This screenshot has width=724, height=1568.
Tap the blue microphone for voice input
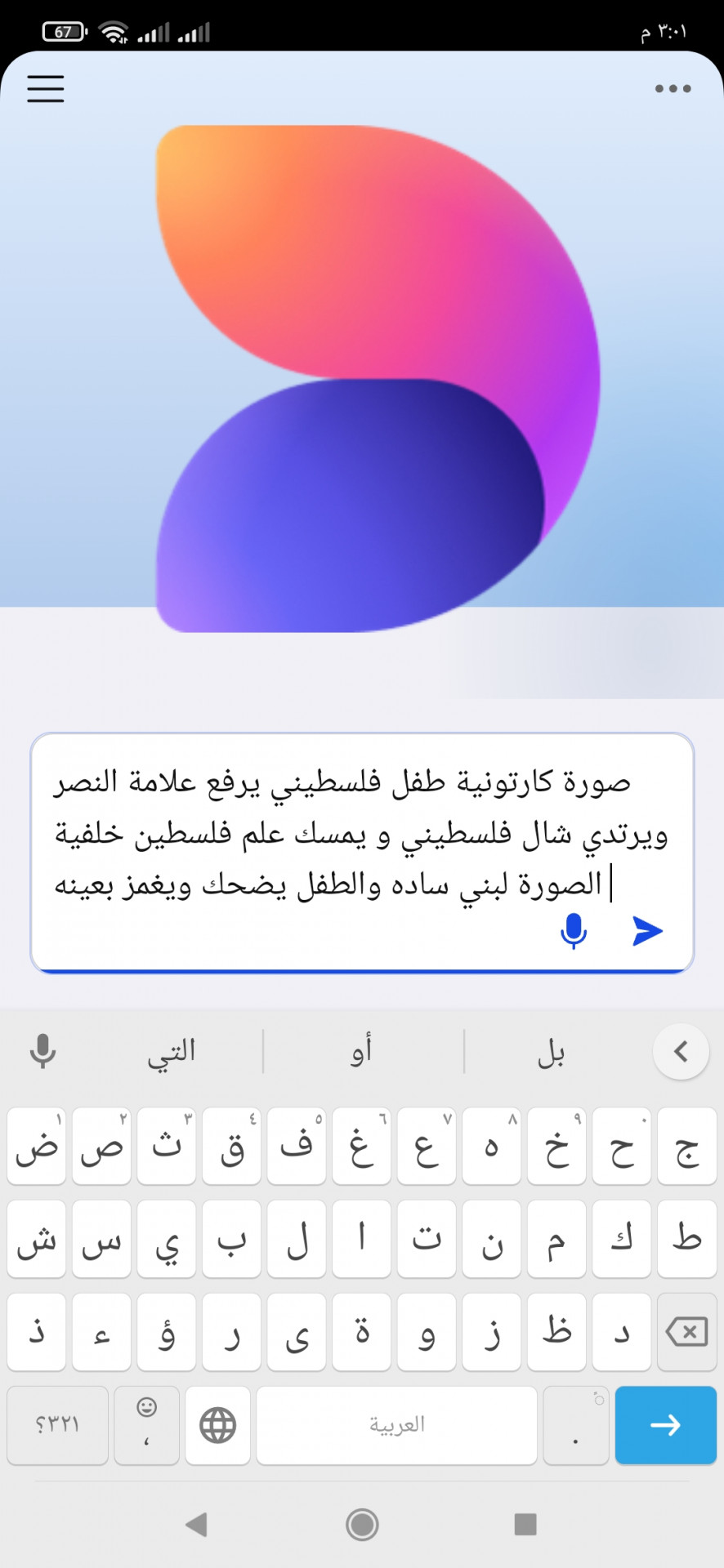(574, 931)
